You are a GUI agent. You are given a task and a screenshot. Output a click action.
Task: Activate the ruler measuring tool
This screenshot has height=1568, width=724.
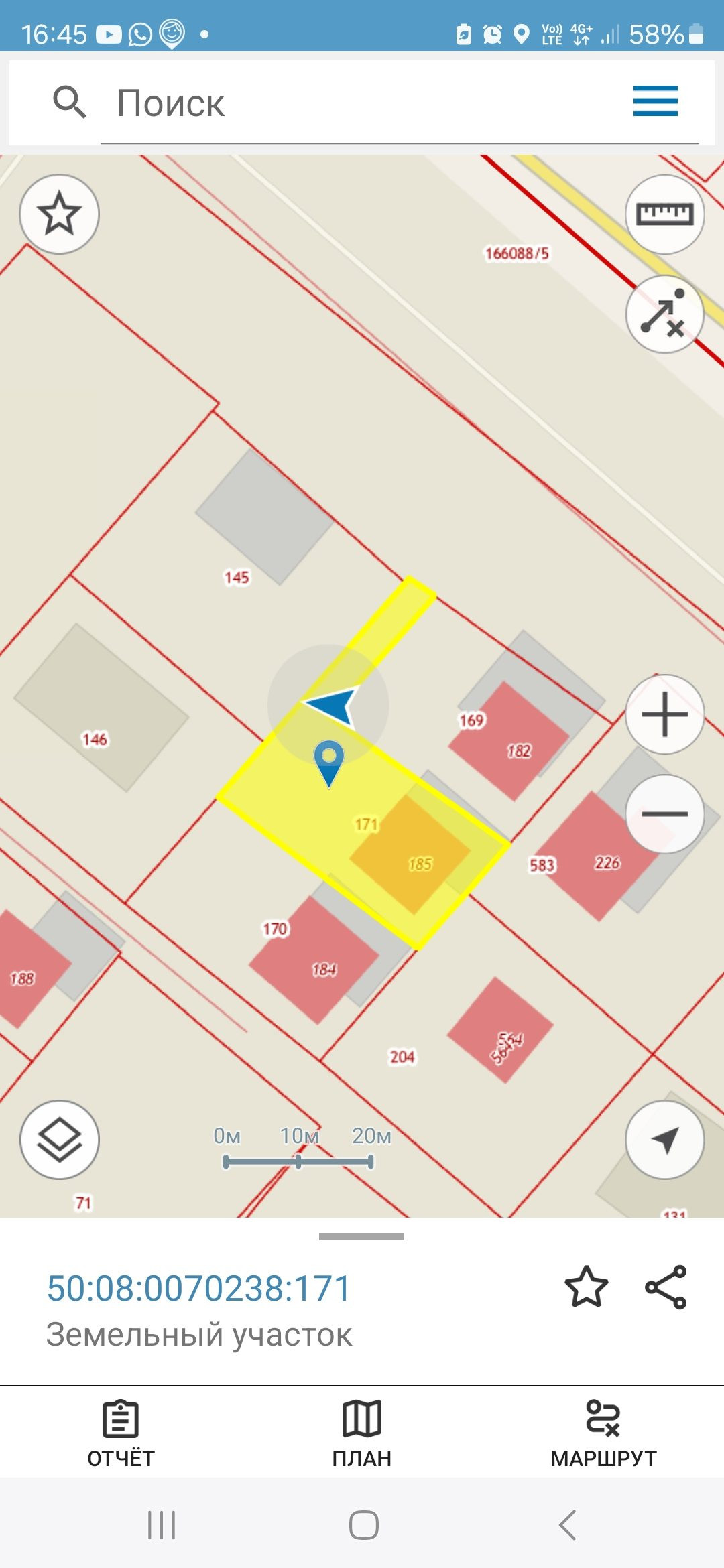click(664, 214)
